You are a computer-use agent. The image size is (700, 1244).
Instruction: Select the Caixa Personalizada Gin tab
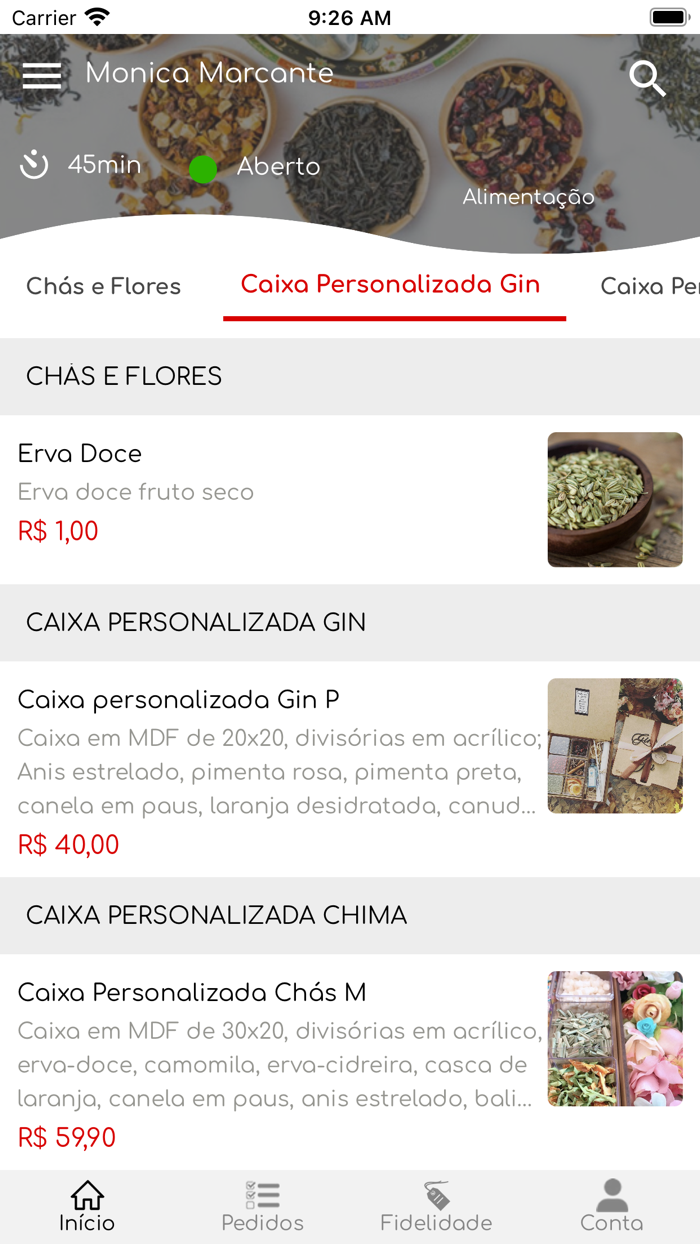[391, 285]
